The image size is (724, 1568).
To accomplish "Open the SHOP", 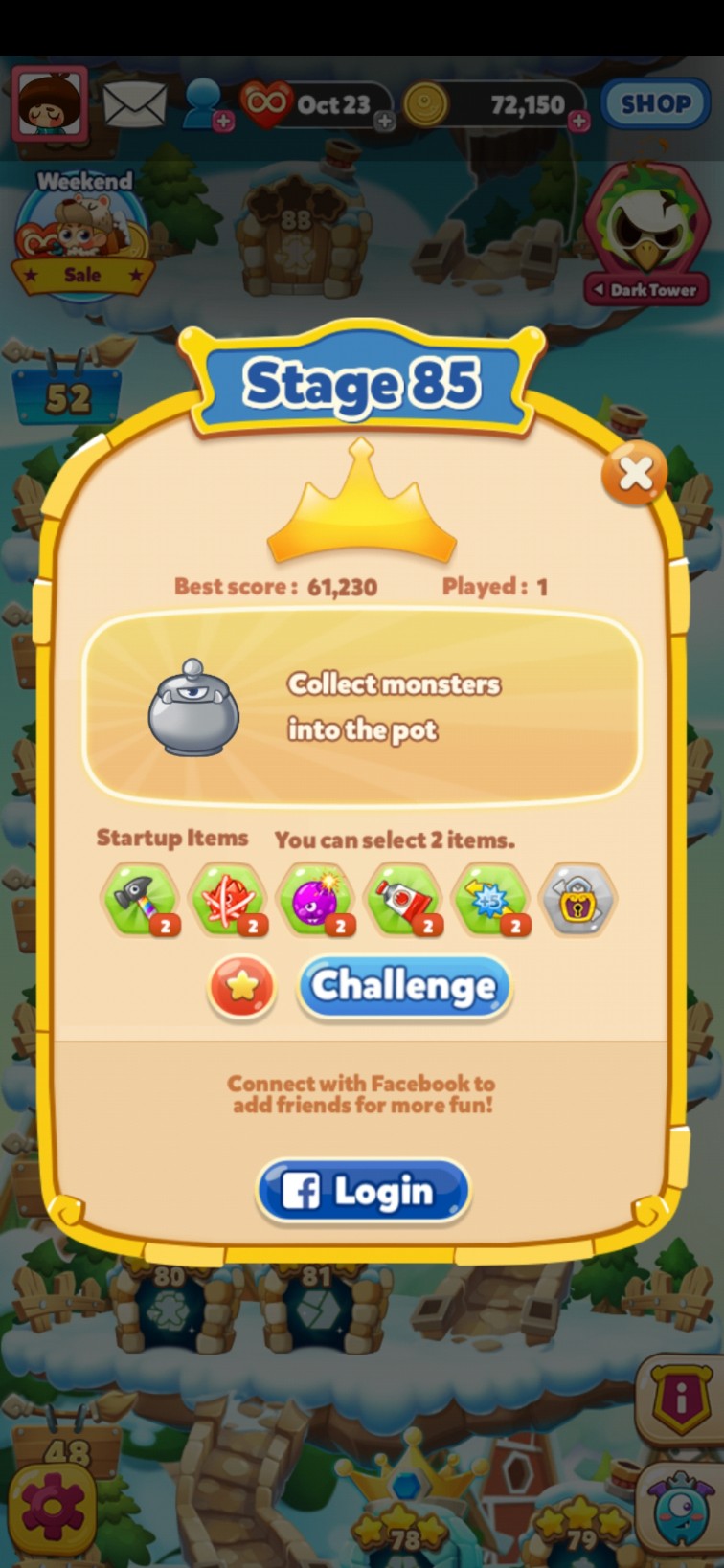I will coord(655,103).
